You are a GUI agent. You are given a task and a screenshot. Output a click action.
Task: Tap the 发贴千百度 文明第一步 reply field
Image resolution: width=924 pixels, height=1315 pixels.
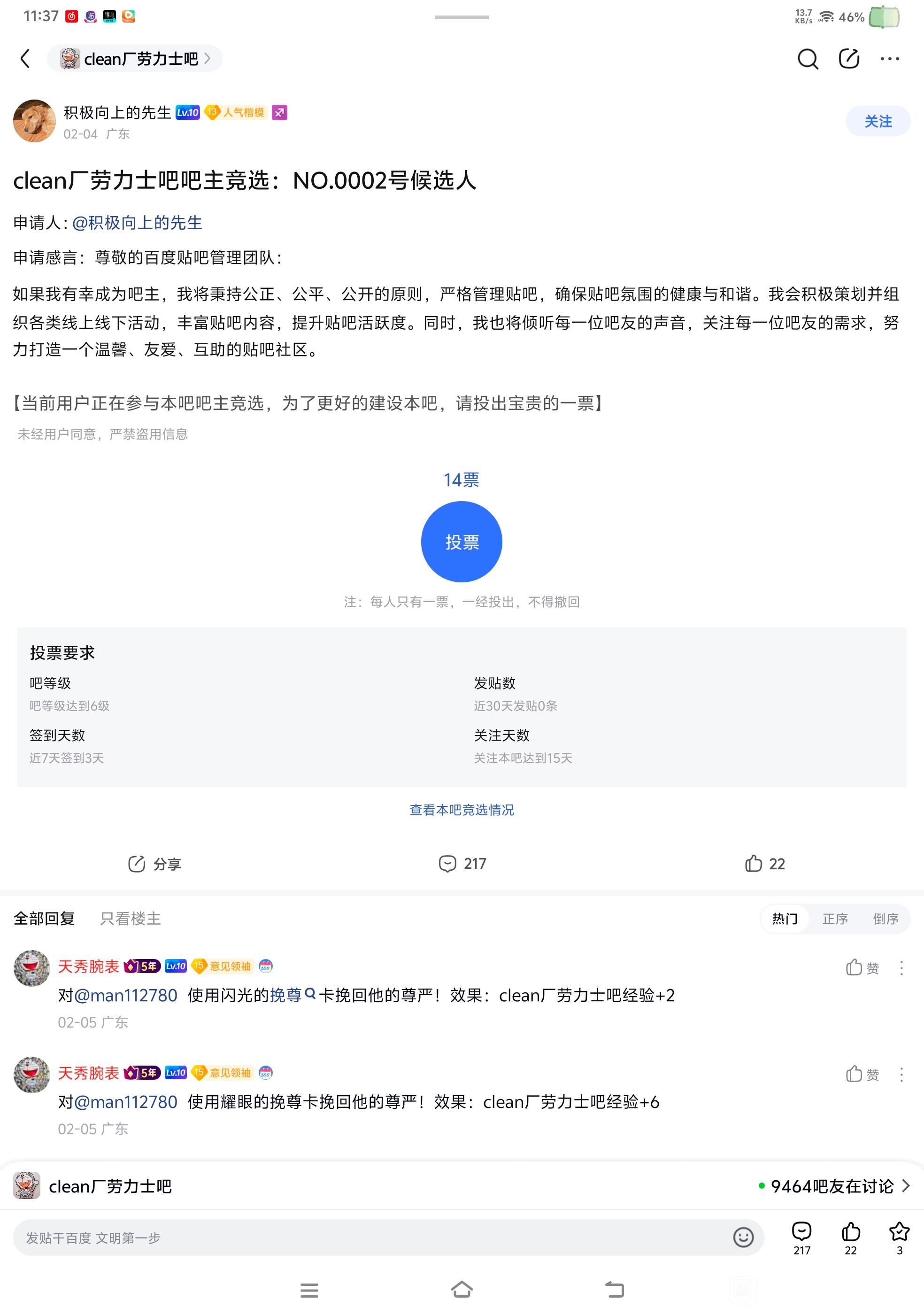(366, 1238)
